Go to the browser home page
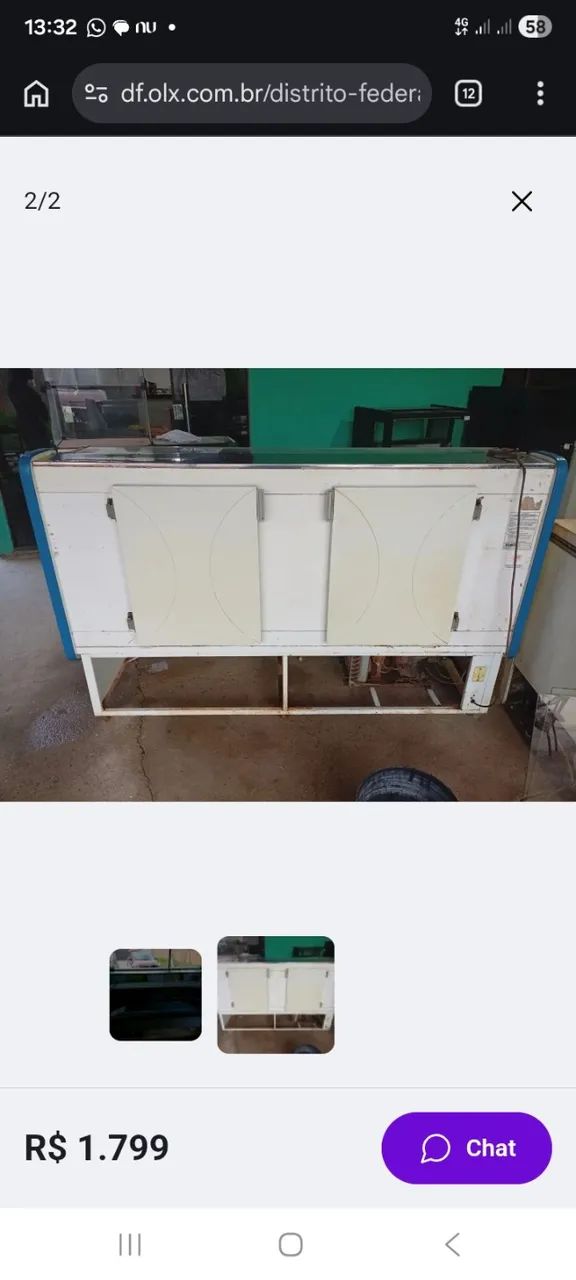The image size is (576, 1280). (36, 94)
